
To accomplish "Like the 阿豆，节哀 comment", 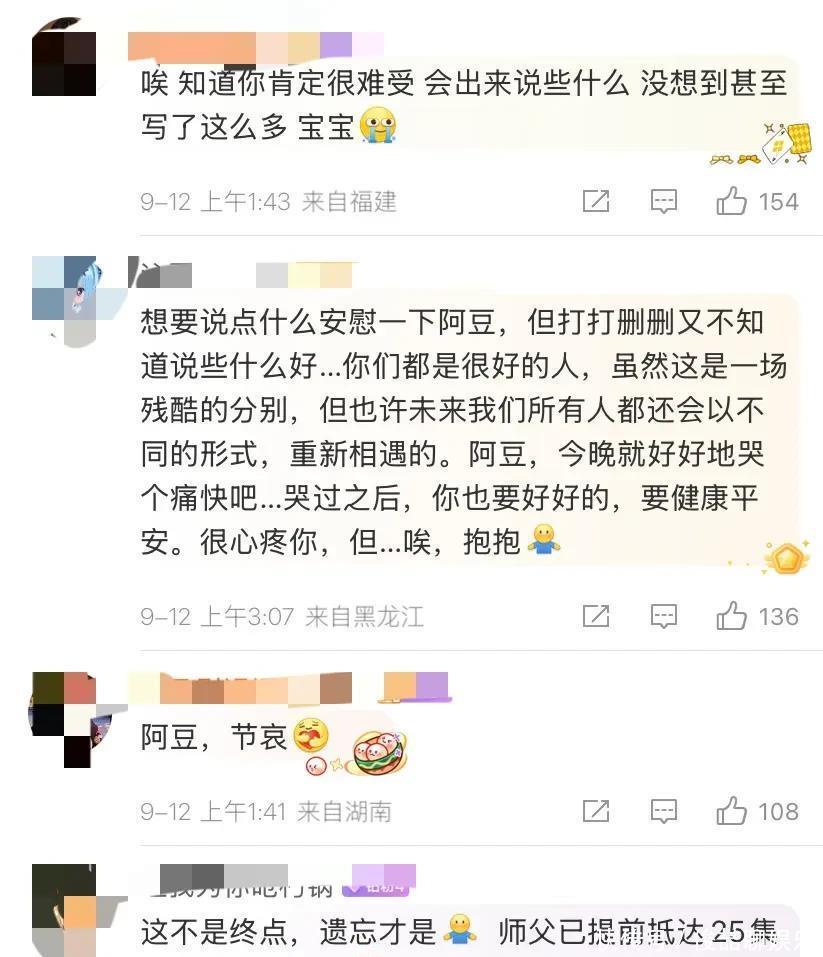I will (732, 811).
